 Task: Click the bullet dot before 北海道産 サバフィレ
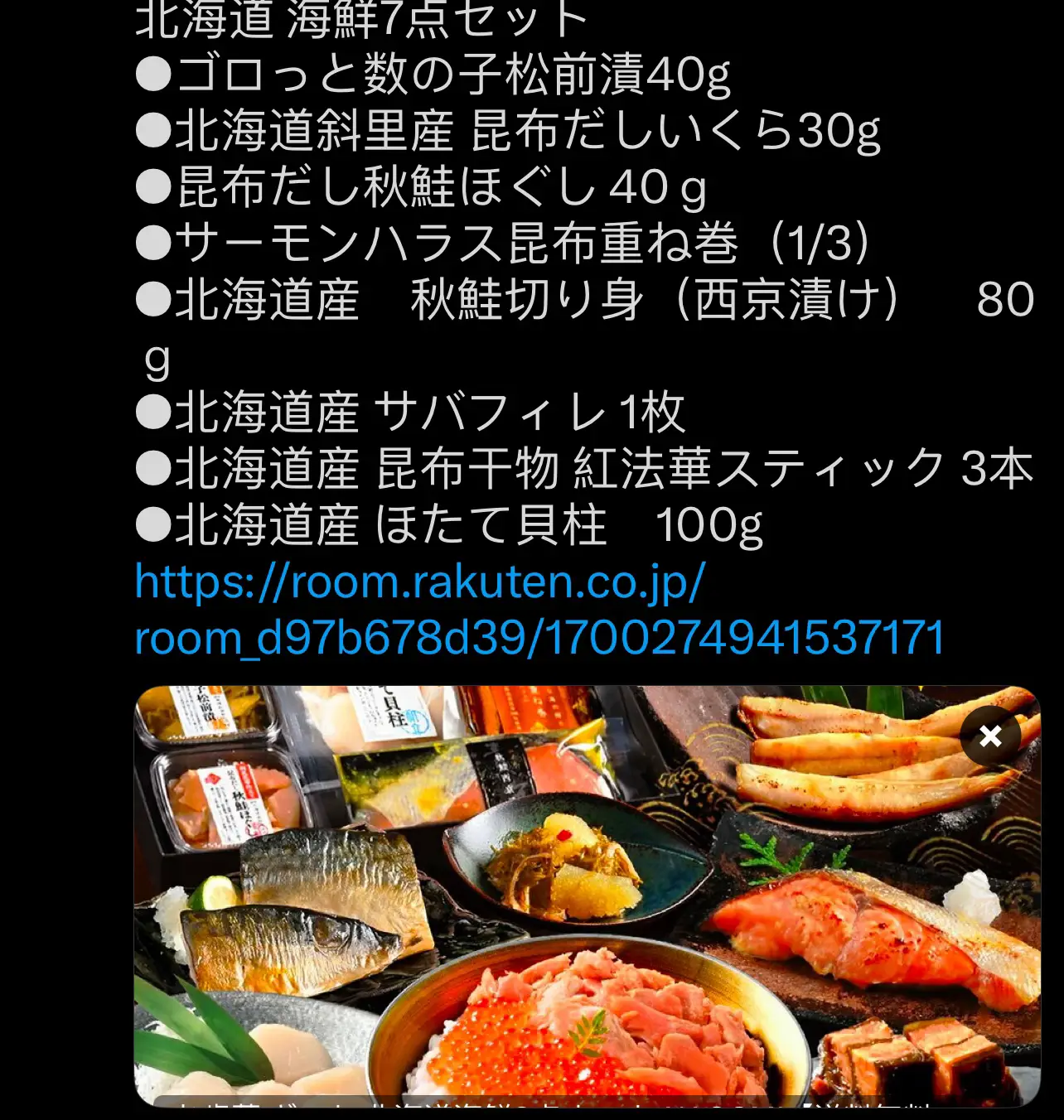pyautogui.click(x=153, y=413)
